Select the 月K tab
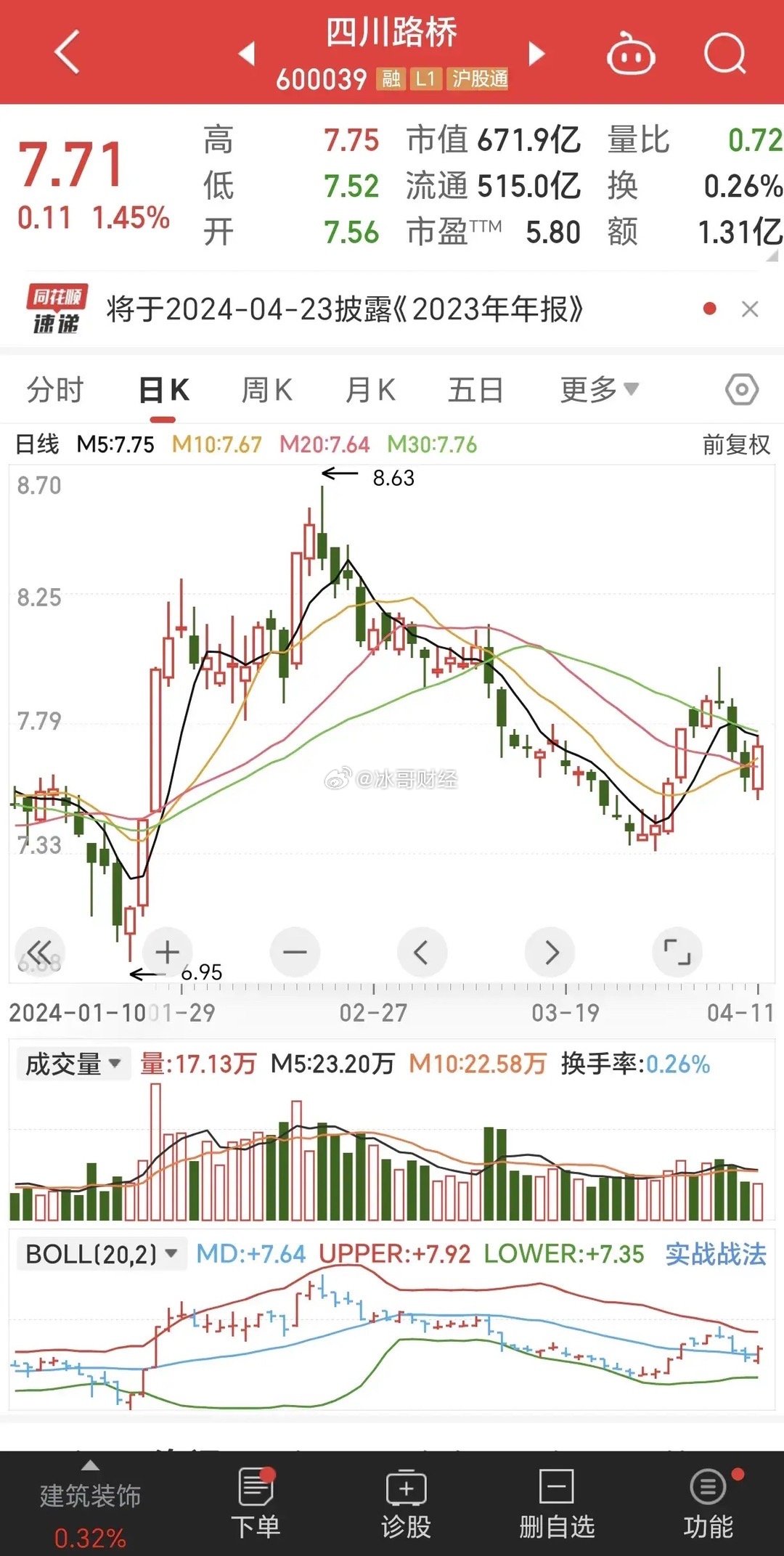This screenshot has height=1556, width=784. 370,390
